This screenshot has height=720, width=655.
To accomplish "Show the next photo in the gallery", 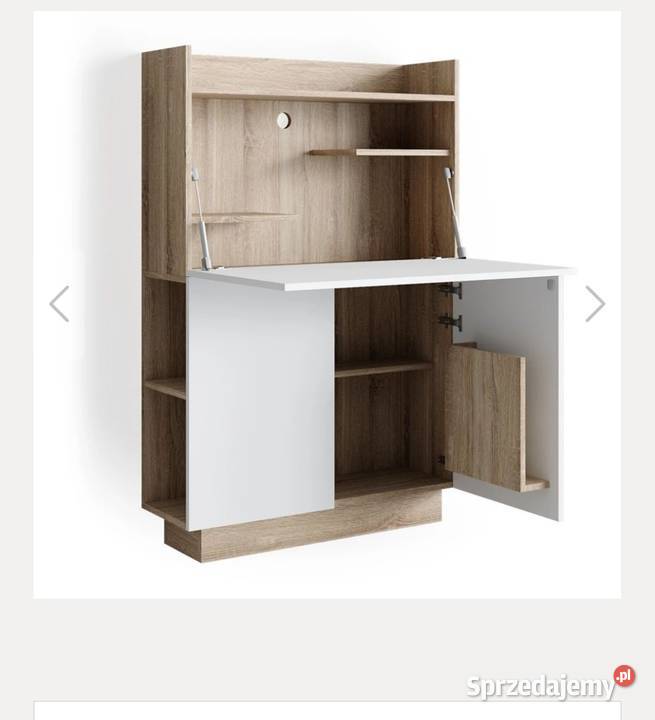I will (595, 304).
